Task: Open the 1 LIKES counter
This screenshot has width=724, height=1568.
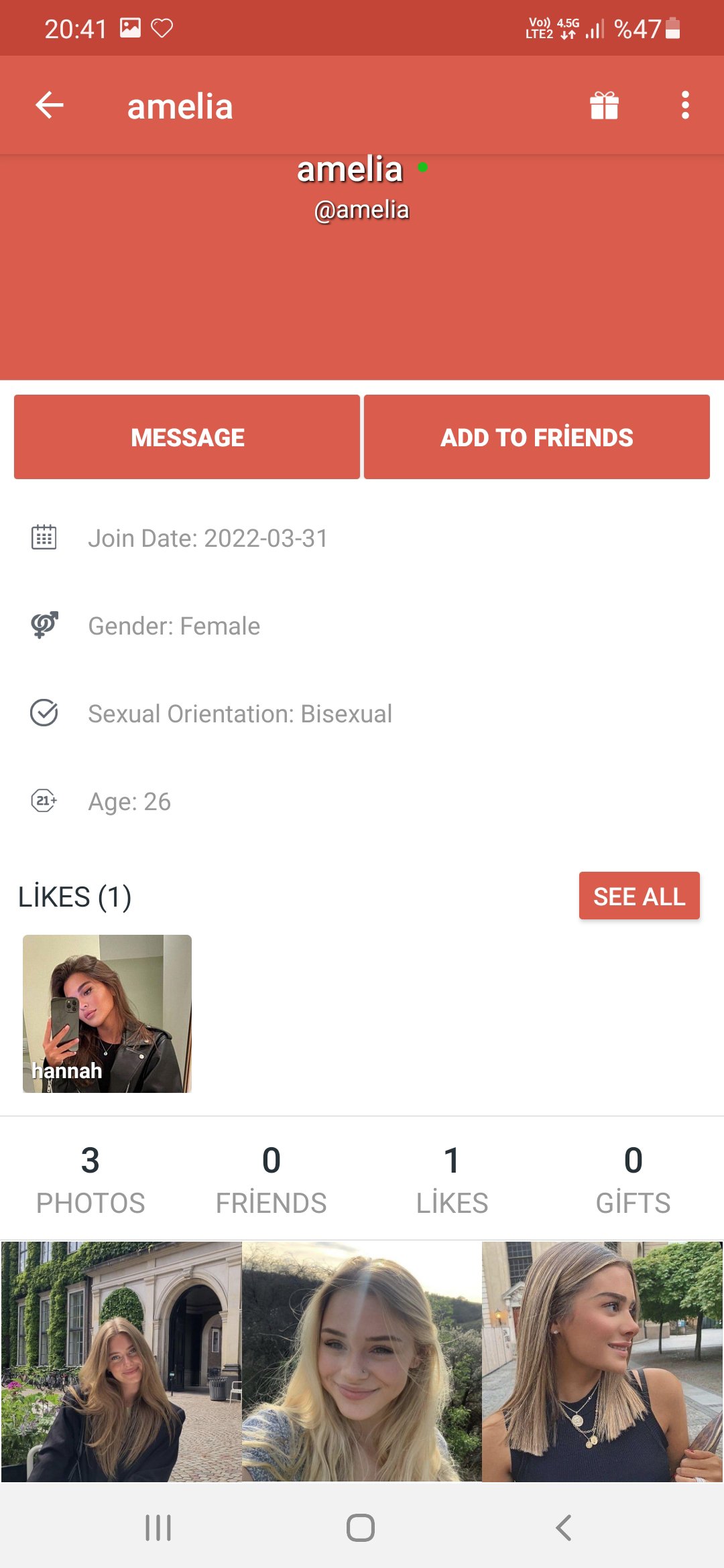Action: click(x=452, y=1179)
